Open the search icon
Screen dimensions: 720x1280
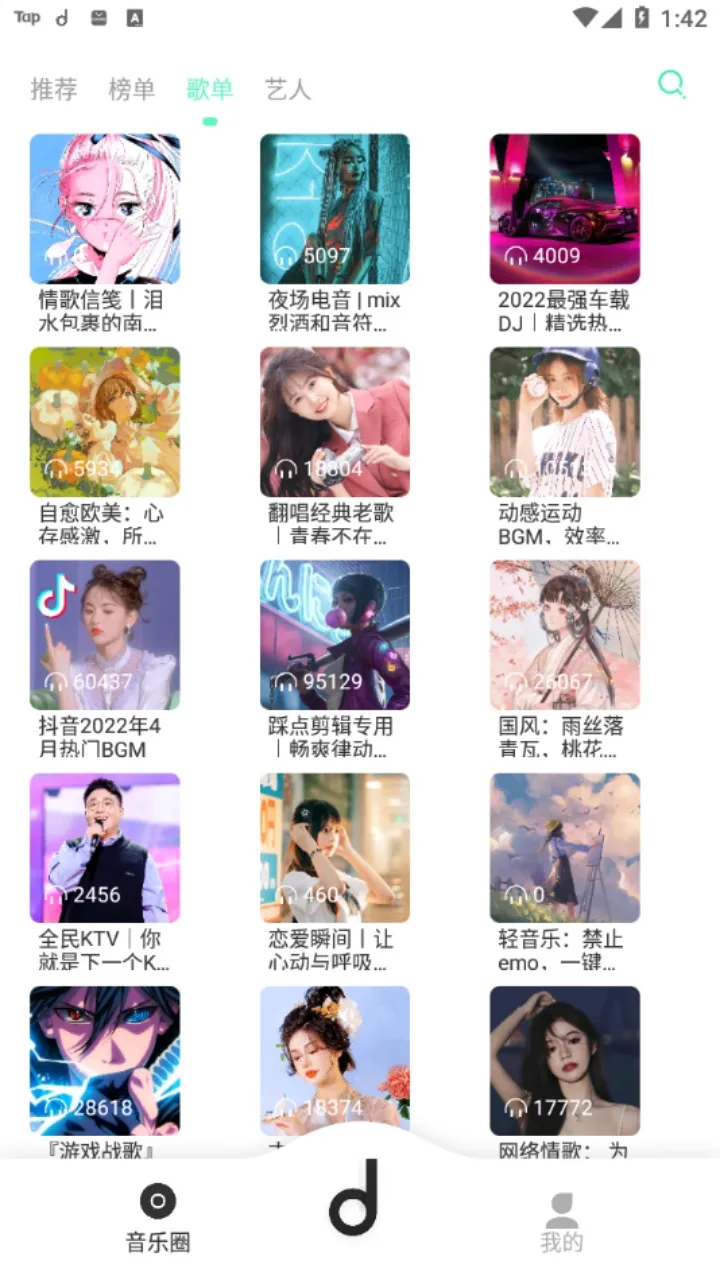click(671, 85)
